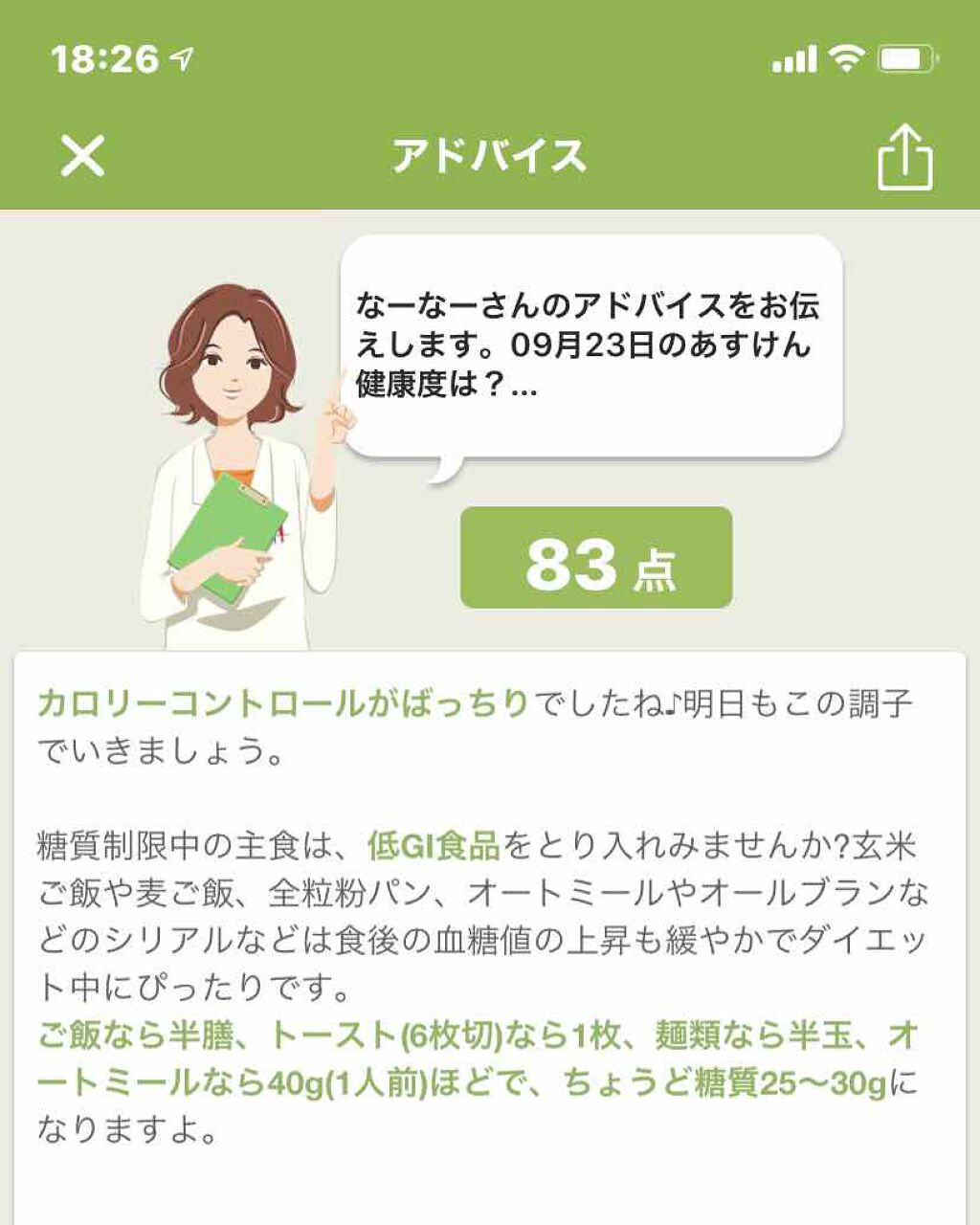980x1225 pixels.
Task: Tap the X icon to close the advice screen
Action: point(82,158)
